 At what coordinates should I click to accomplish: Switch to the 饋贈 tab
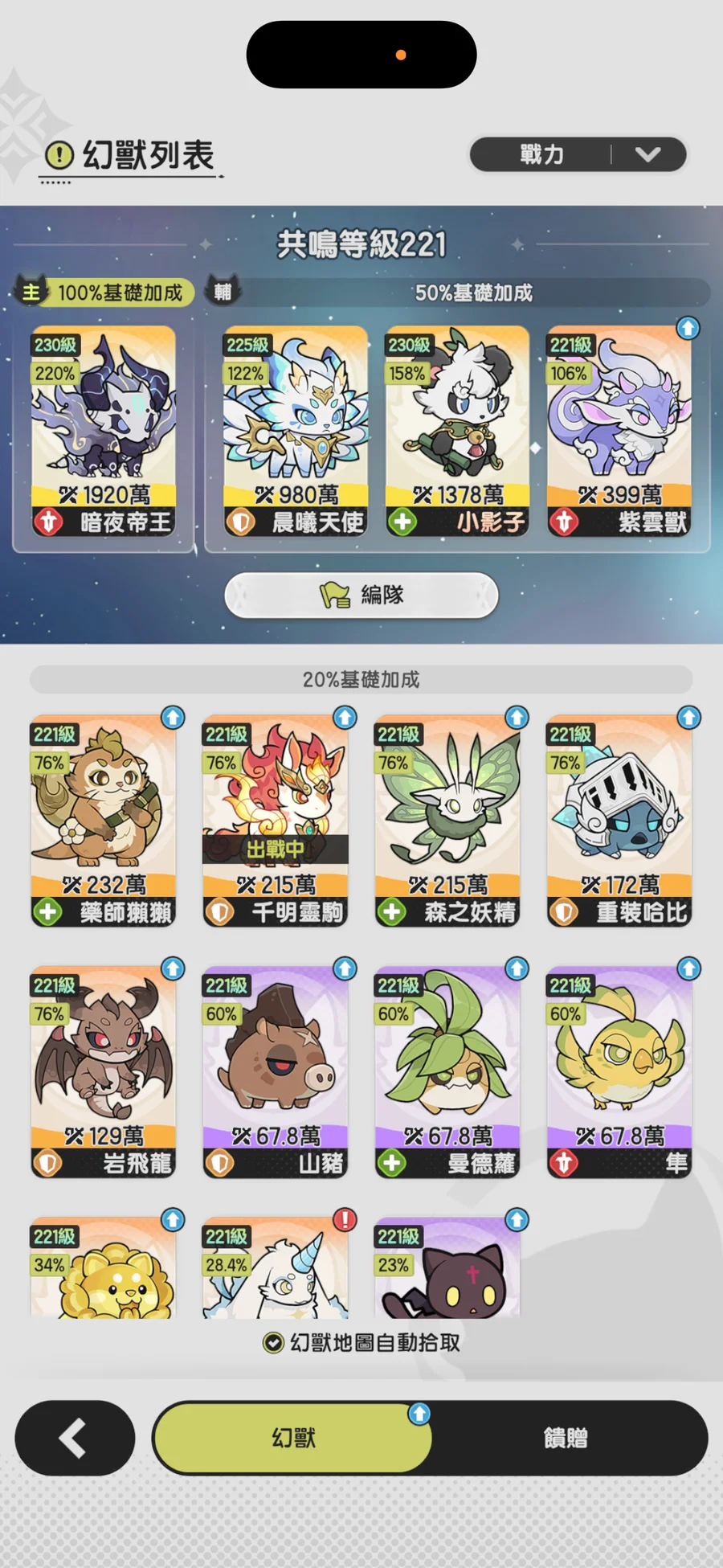click(x=566, y=1438)
